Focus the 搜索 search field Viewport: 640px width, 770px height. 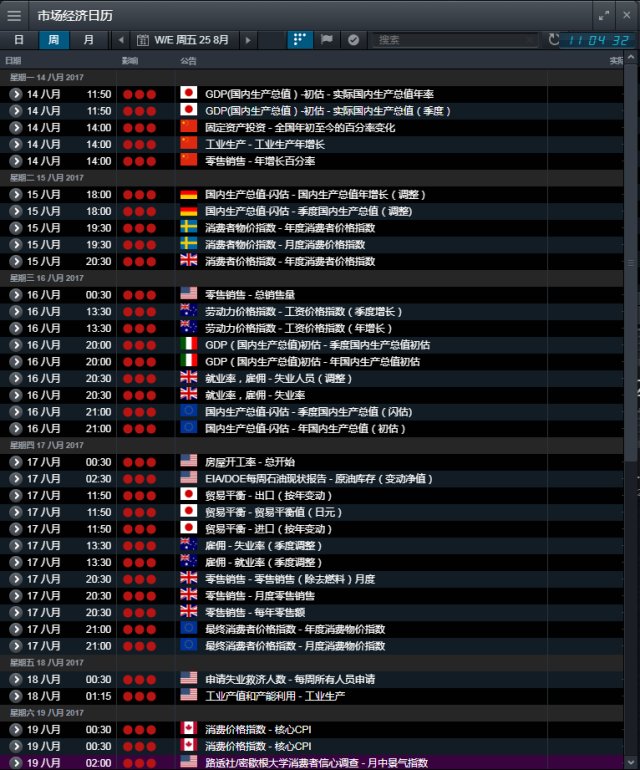[454, 40]
